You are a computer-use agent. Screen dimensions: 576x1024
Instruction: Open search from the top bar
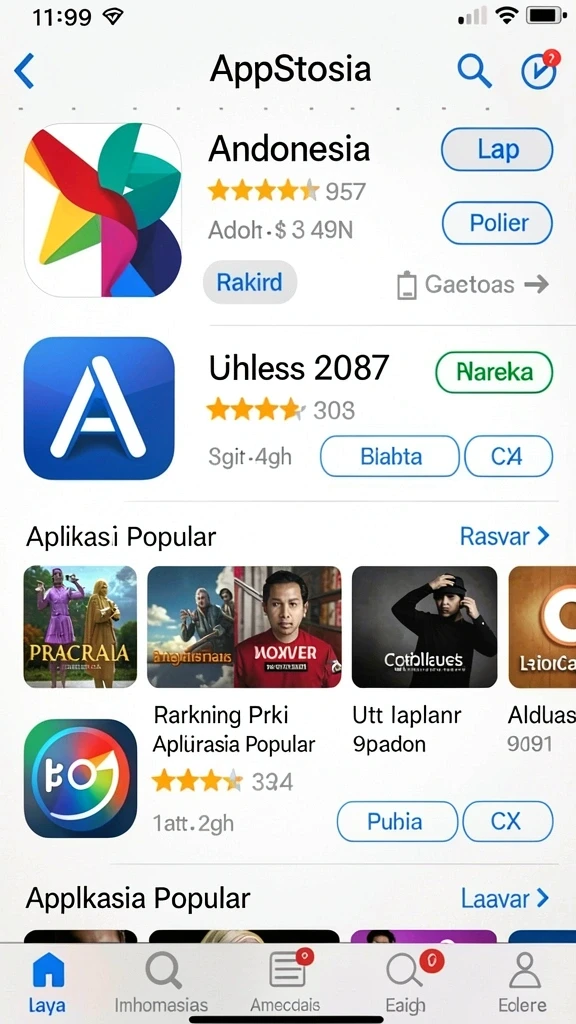click(x=474, y=70)
